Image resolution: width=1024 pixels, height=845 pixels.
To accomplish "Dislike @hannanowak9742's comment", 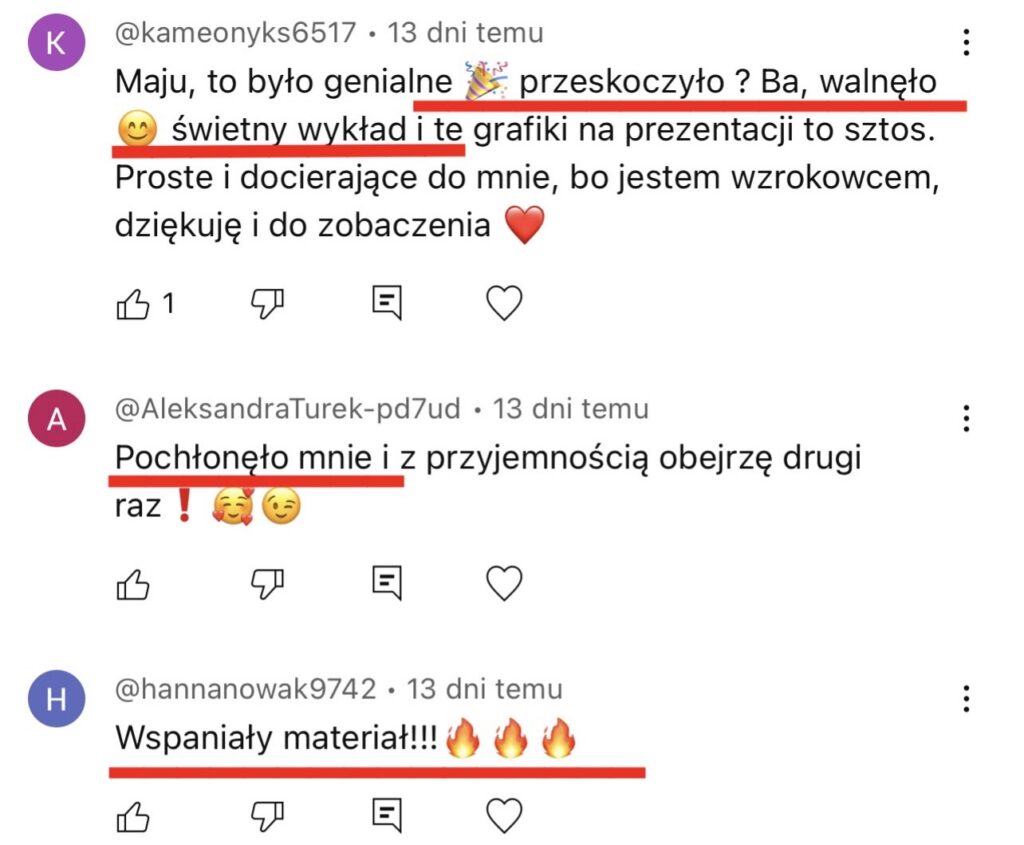I will pos(266,815).
